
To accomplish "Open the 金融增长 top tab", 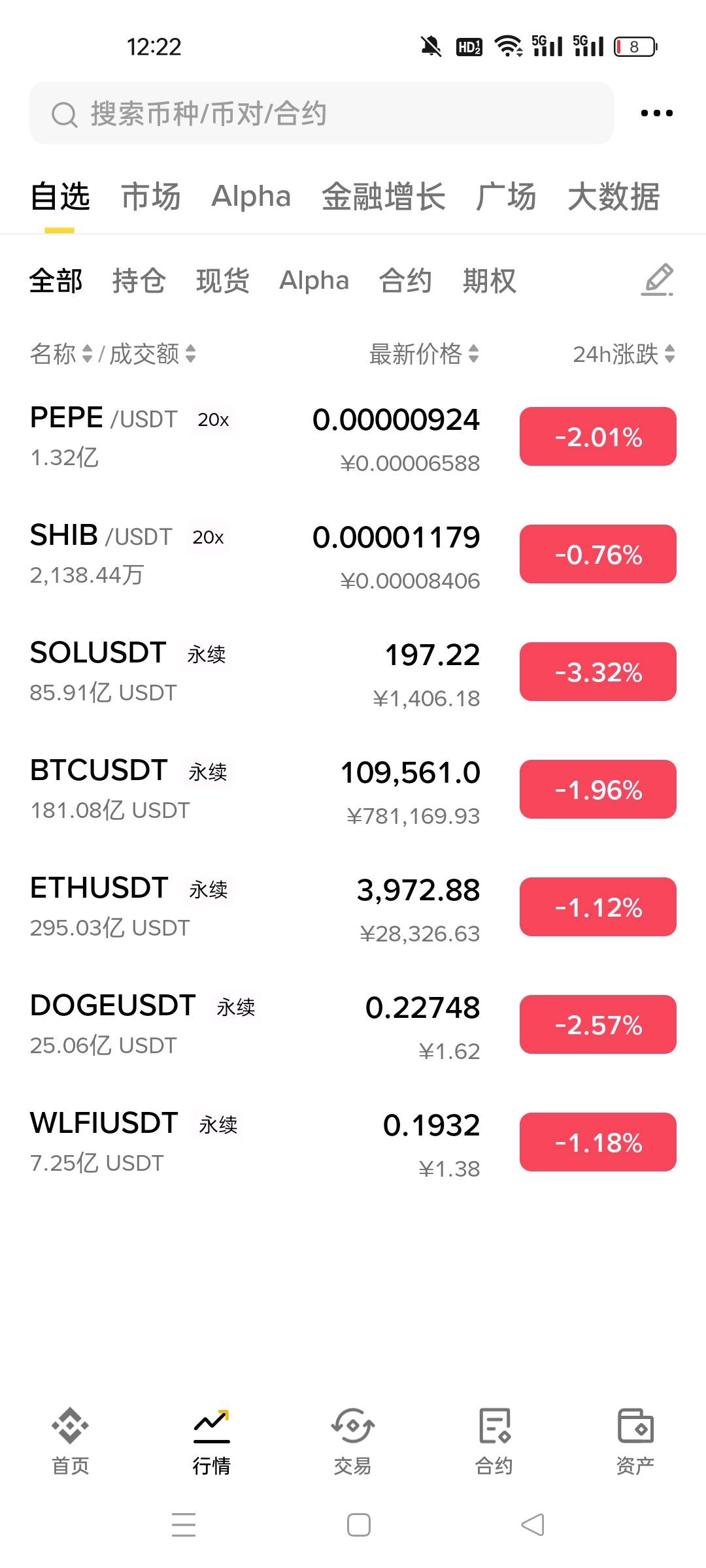I will pos(383,197).
